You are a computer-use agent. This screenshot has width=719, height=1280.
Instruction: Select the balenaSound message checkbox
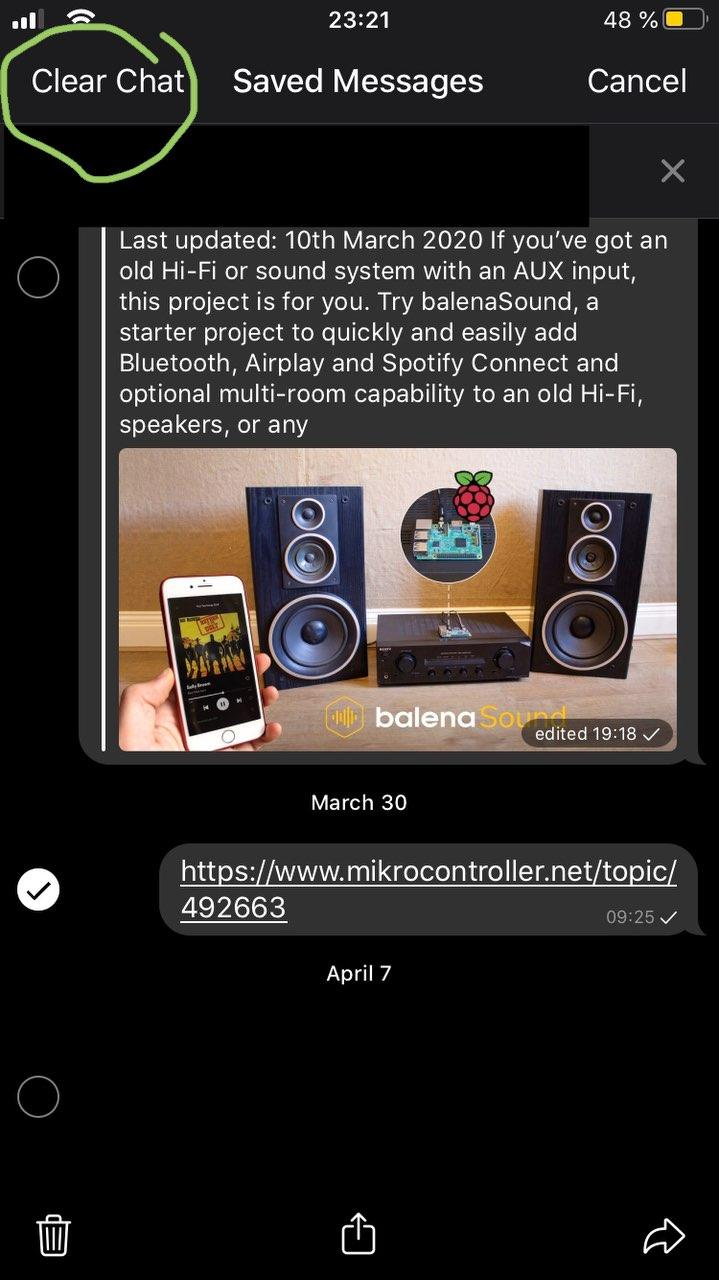point(38,277)
